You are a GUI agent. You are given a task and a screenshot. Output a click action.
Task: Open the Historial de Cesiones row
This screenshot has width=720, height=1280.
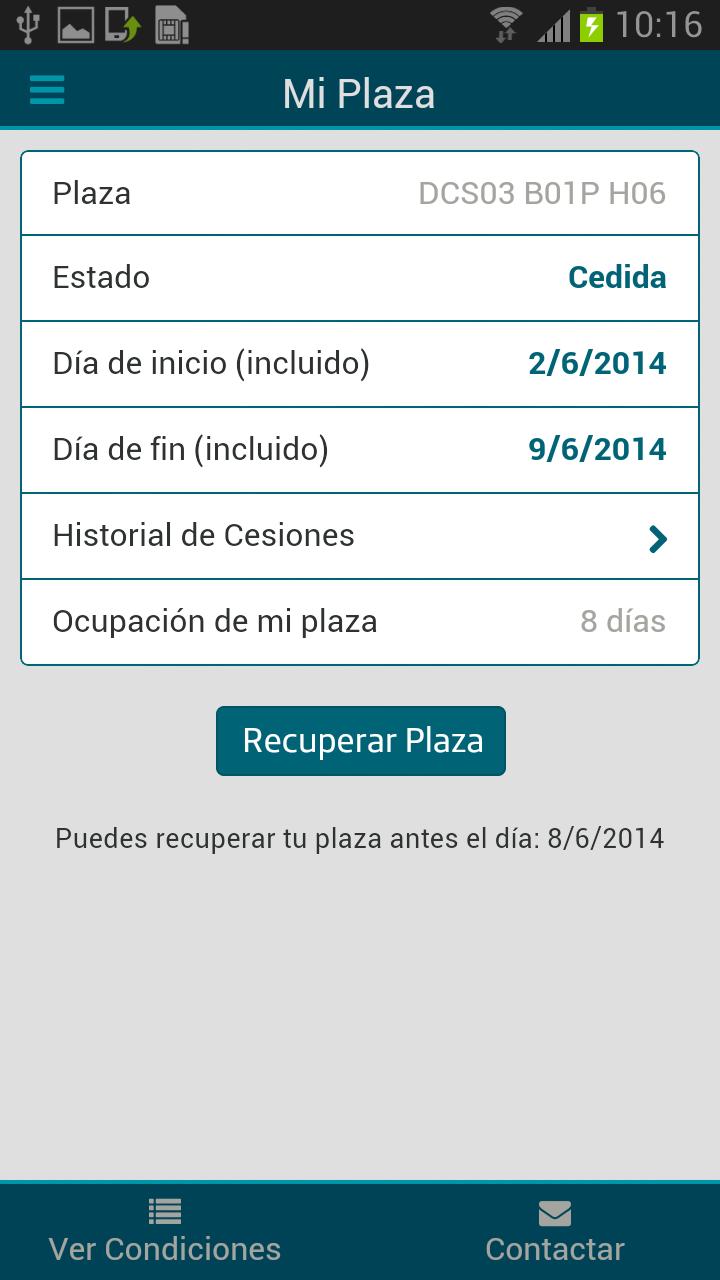[360, 537]
